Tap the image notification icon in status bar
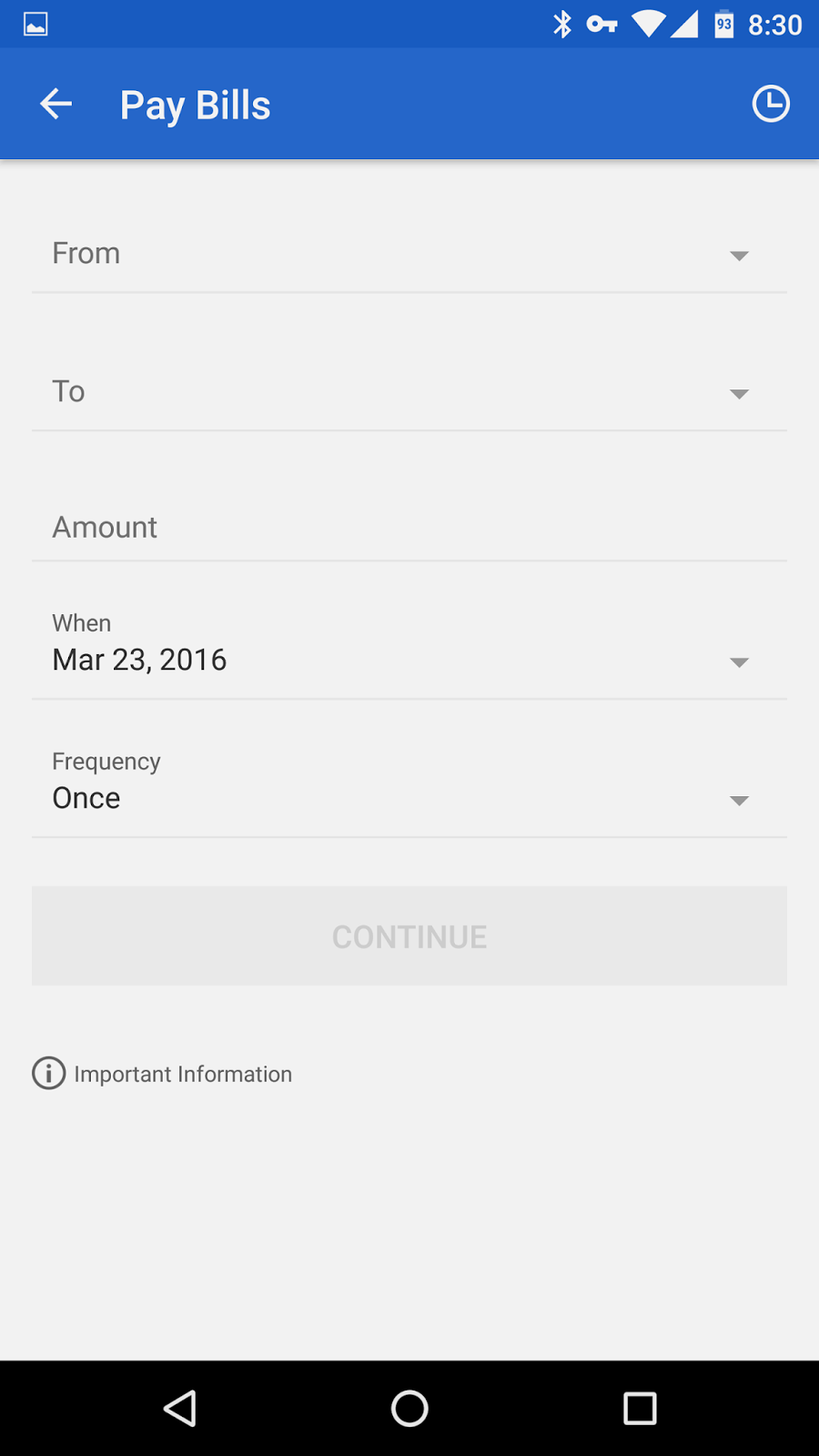This screenshot has height=1456, width=819. 35,24
